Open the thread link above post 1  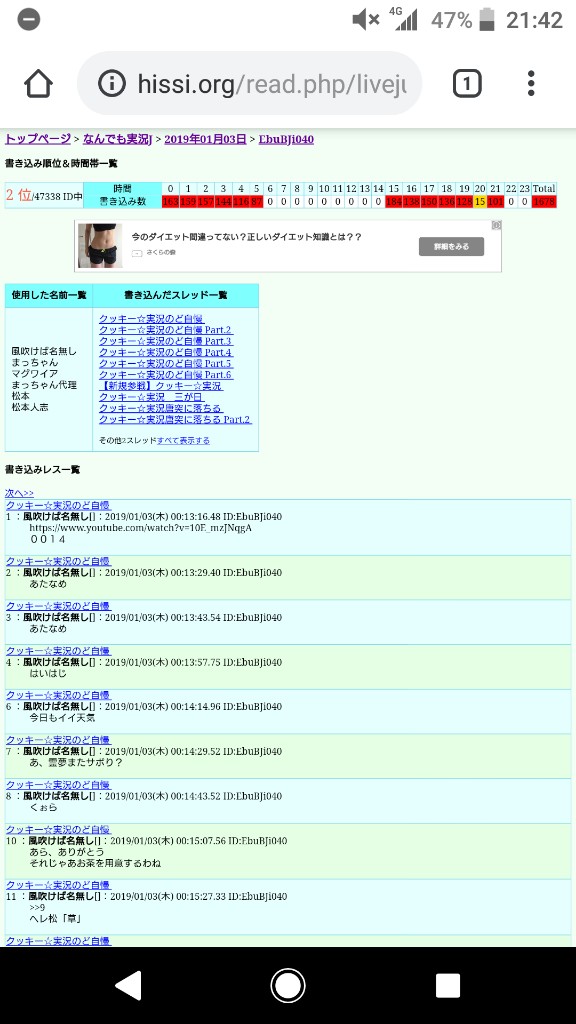coord(58,505)
